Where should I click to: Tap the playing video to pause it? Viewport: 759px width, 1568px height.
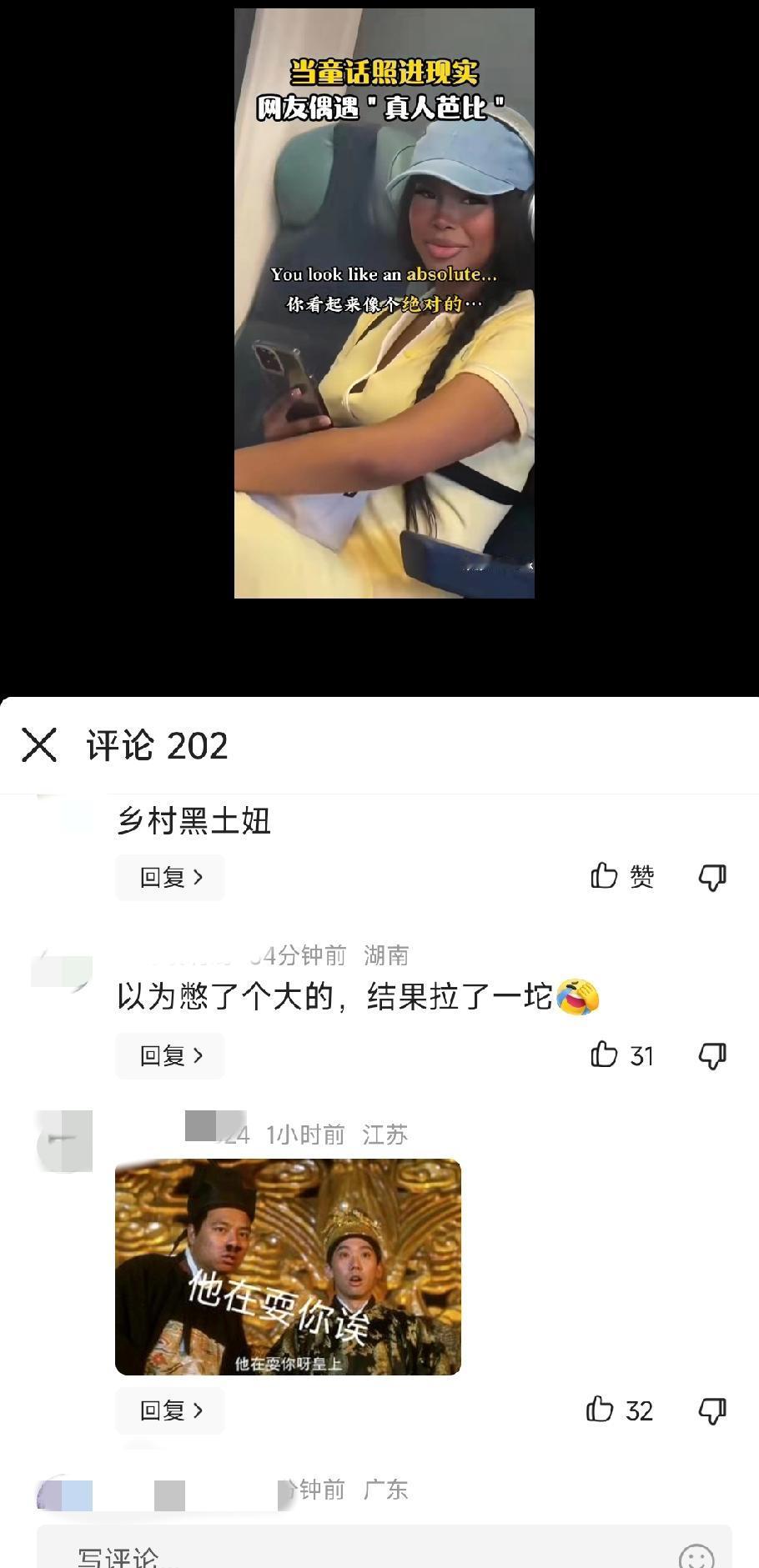384,304
